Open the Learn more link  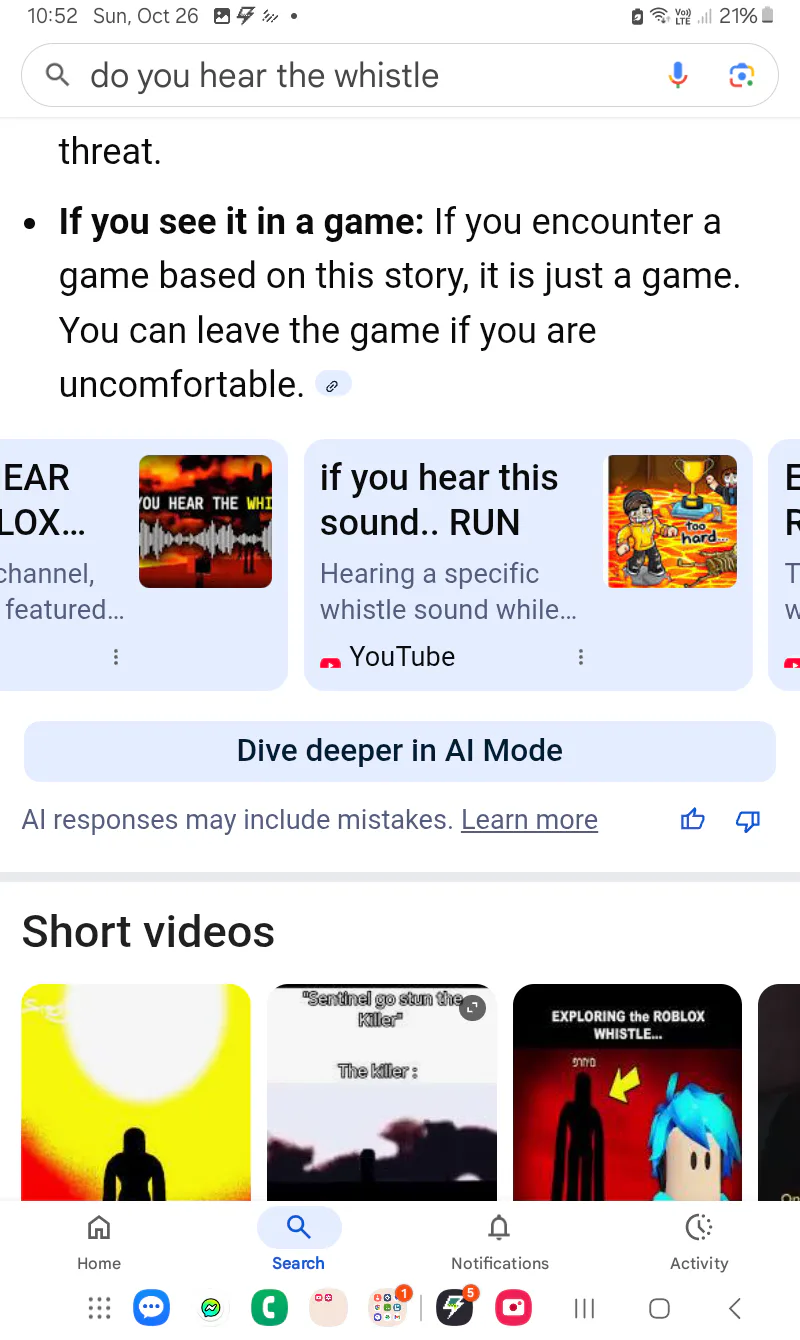click(529, 820)
